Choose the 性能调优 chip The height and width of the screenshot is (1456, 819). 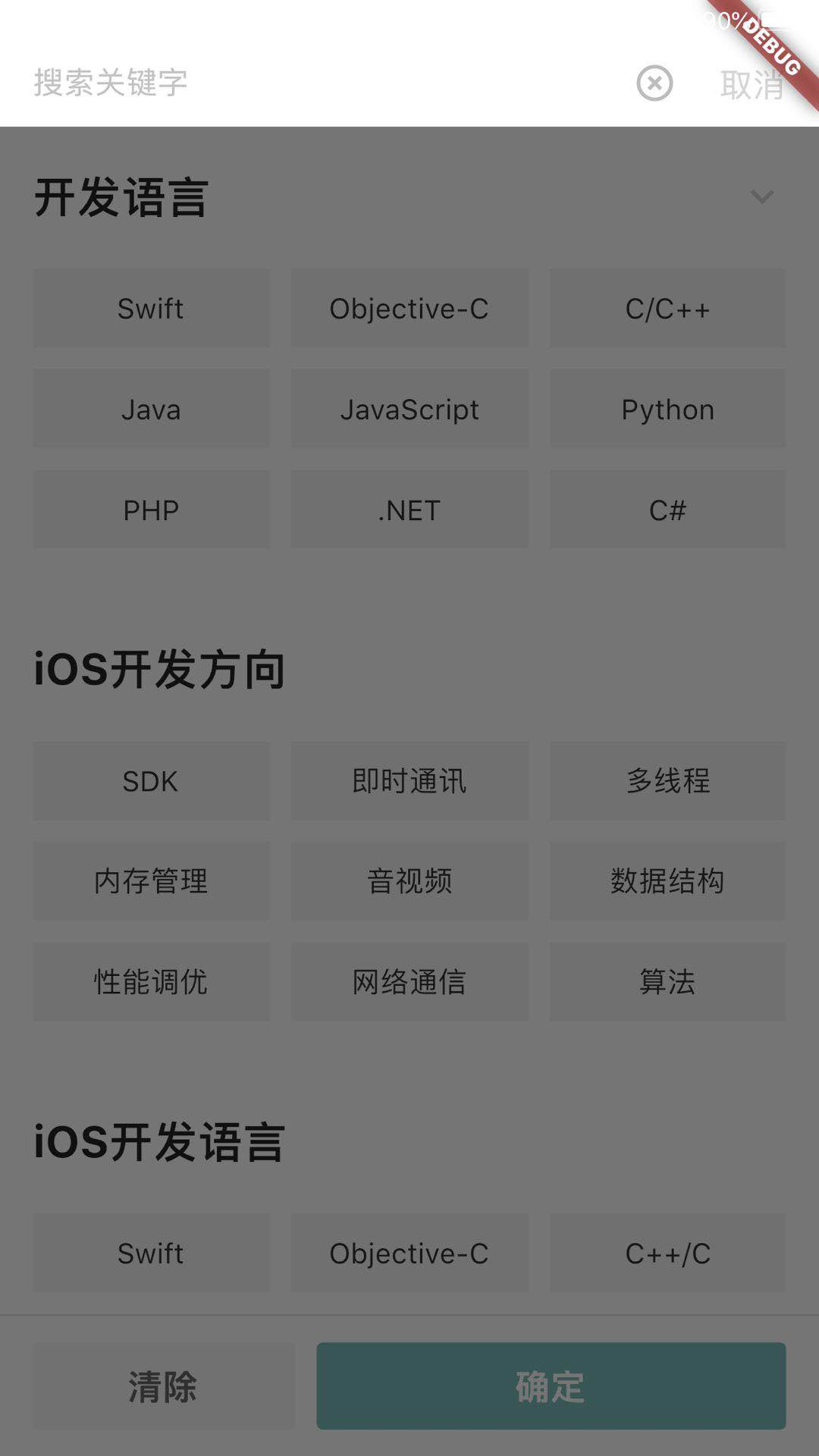[151, 982]
